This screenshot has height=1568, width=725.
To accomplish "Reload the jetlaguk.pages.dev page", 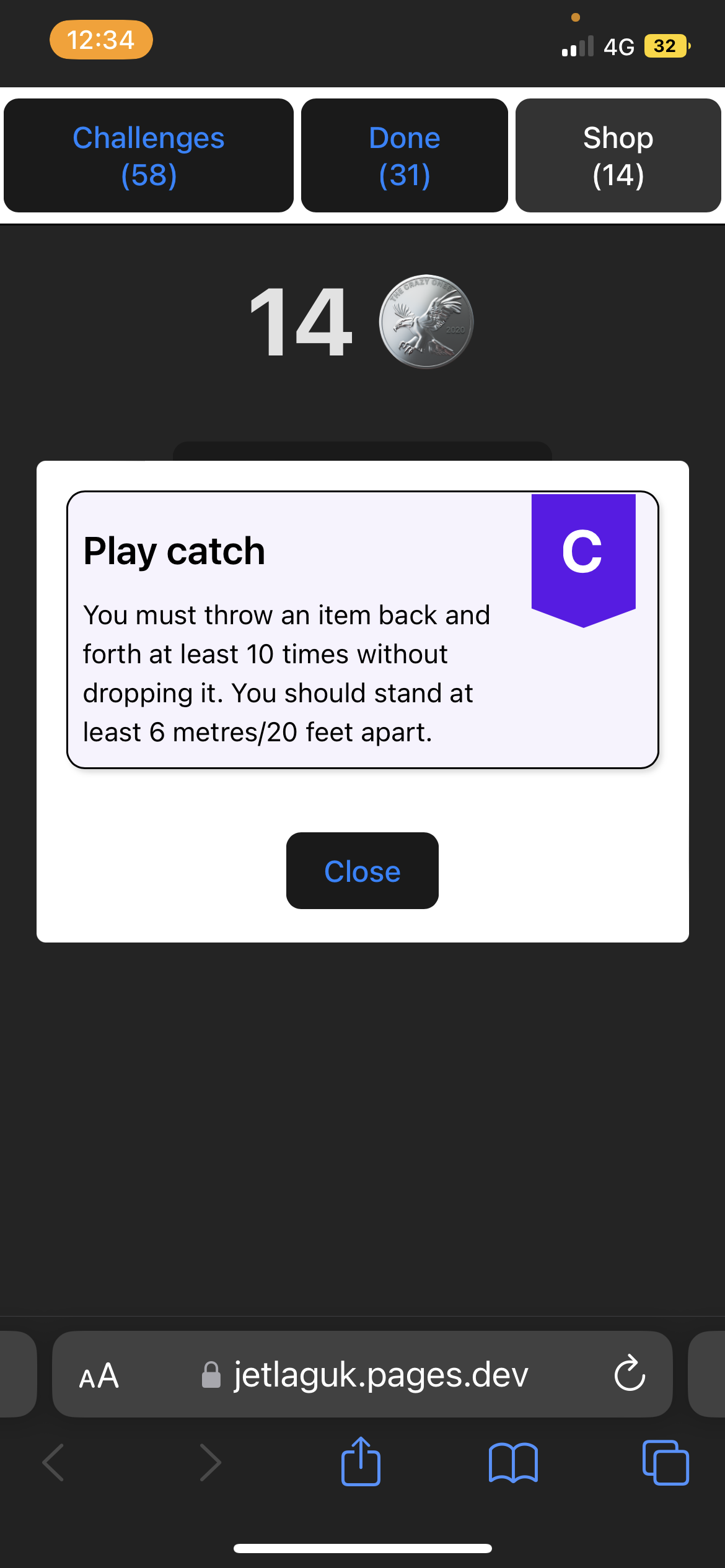I will coord(630,1374).
